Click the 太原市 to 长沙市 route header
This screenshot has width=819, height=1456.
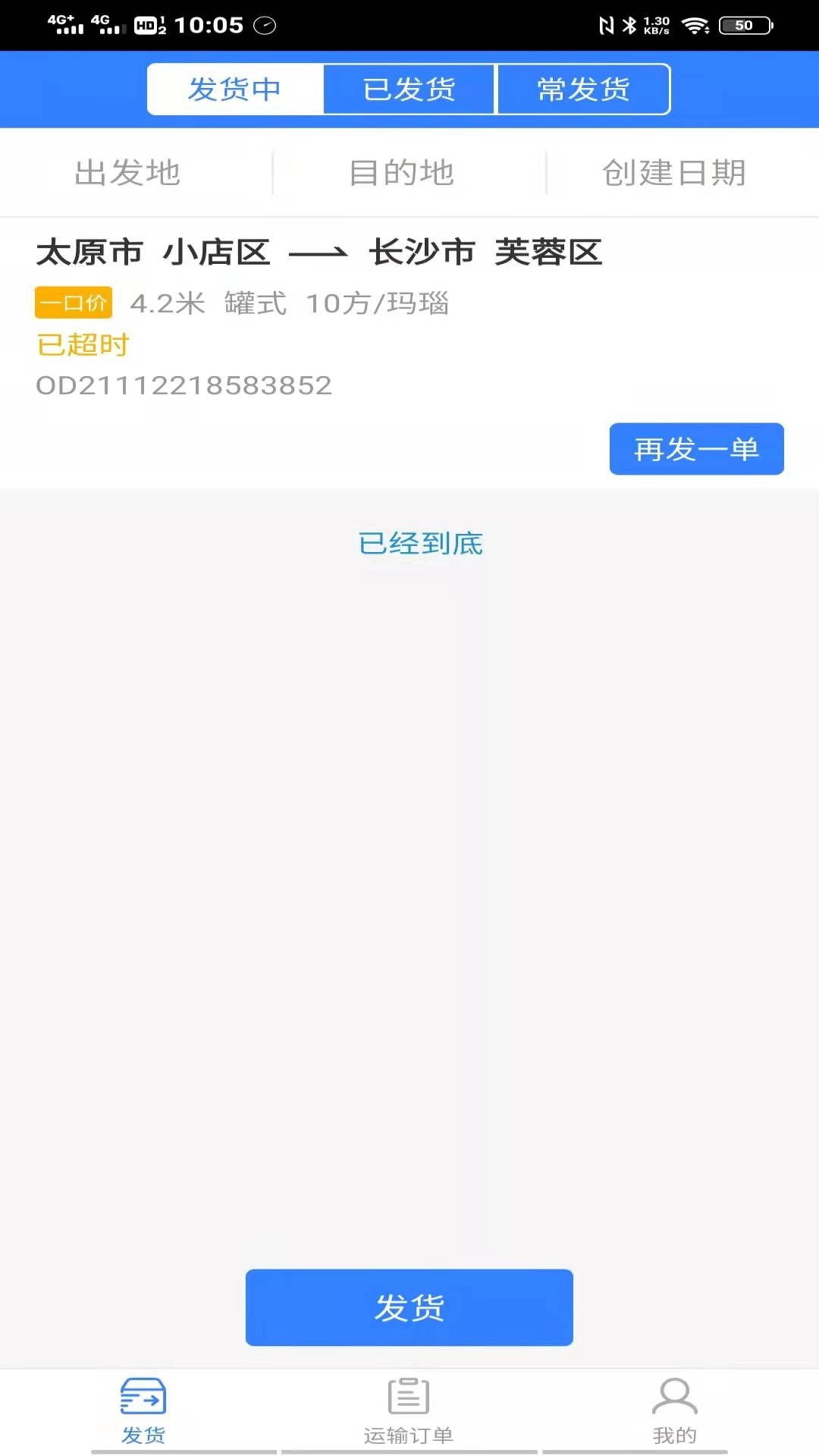[x=318, y=253]
